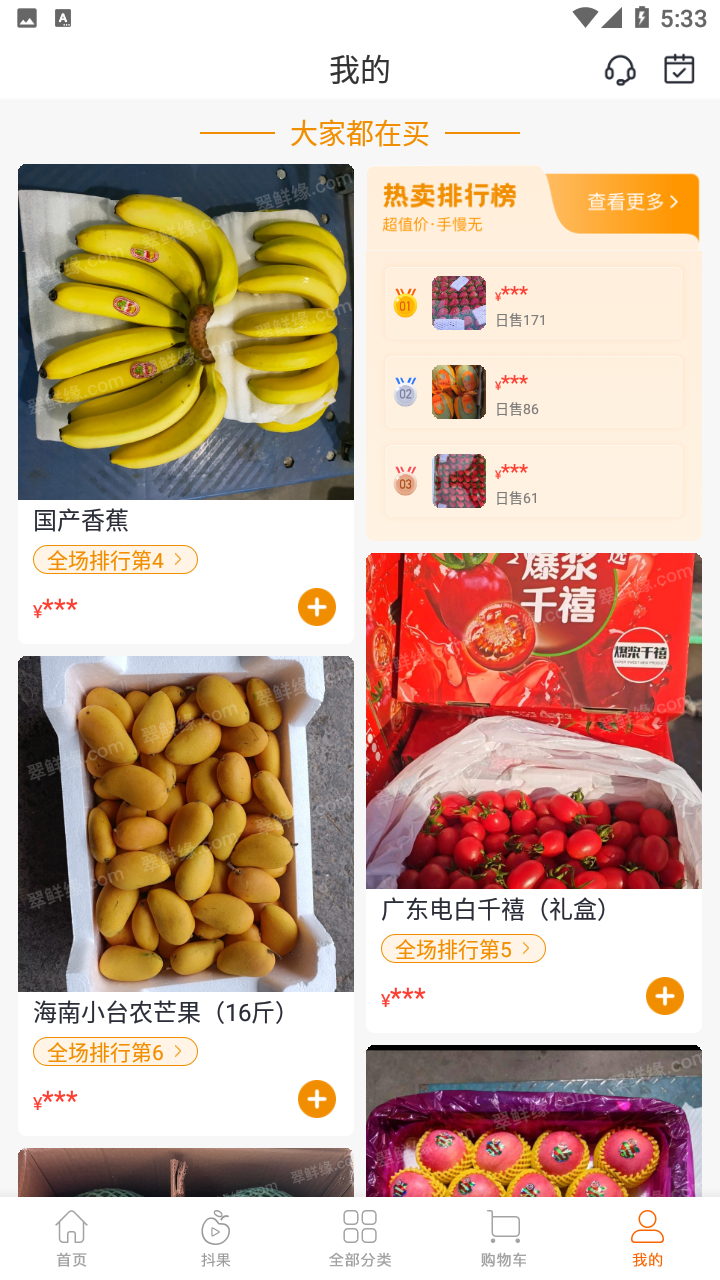Open the rank 02 item with 日售86
The height and width of the screenshot is (1280, 720).
[x=534, y=392]
